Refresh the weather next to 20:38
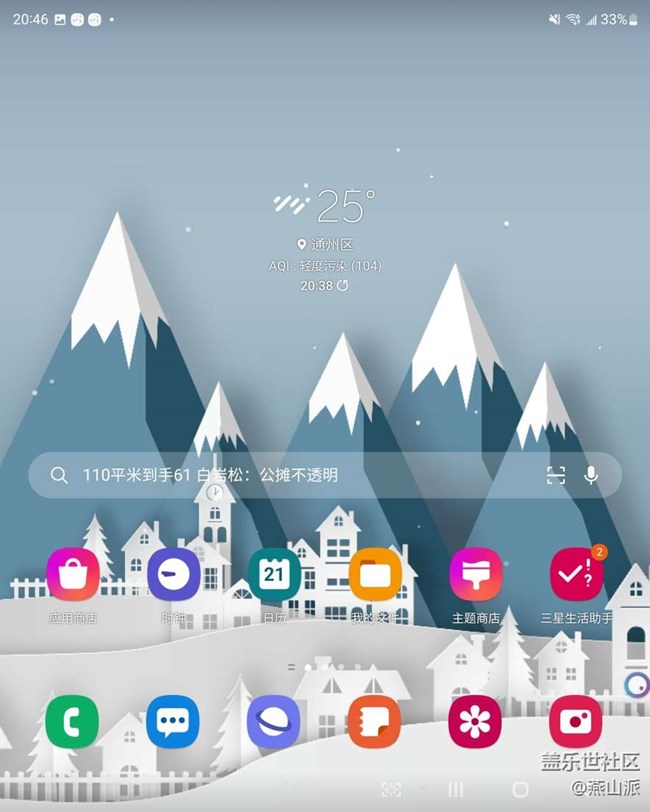The height and width of the screenshot is (812, 650). tap(343, 285)
